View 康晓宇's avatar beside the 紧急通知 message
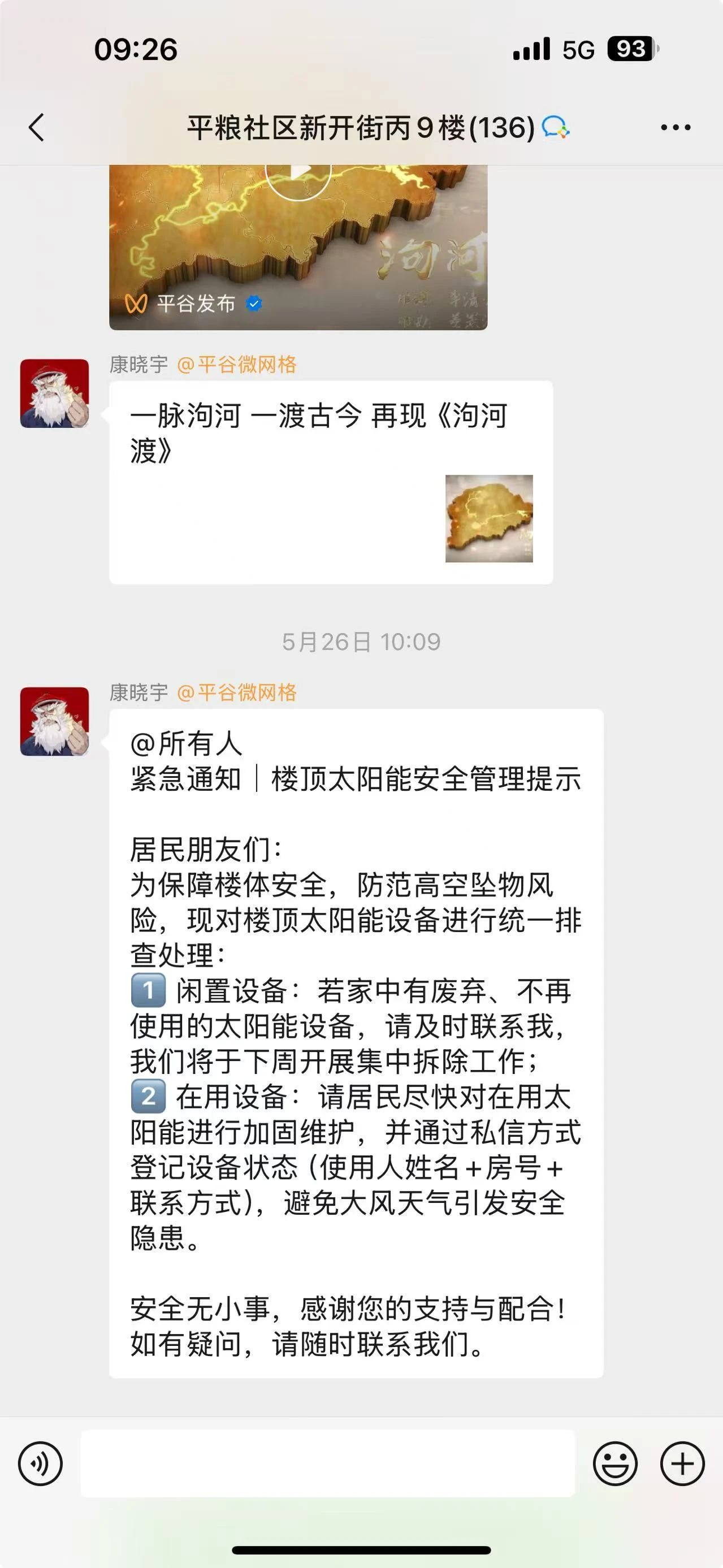Image resolution: width=723 pixels, height=1568 pixels. coord(55,722)
